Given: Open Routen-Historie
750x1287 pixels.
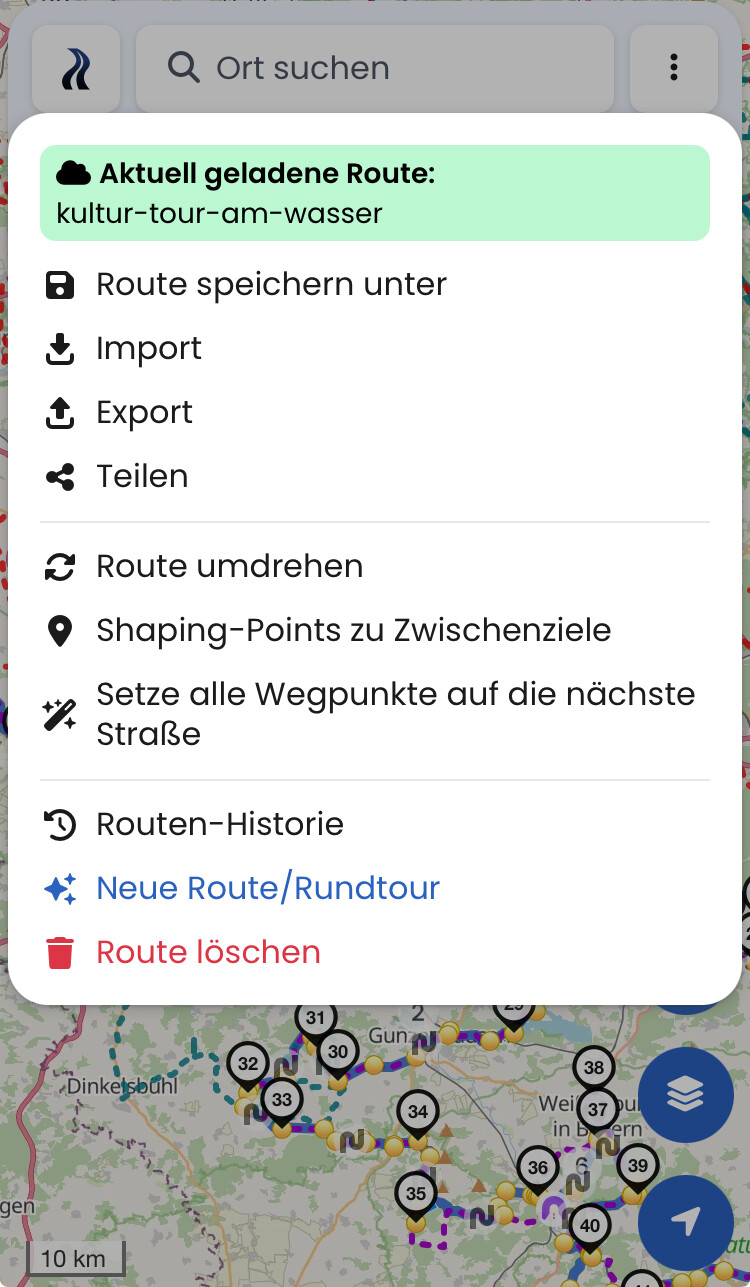Looking at the screenshot, I should pos(375,824).
